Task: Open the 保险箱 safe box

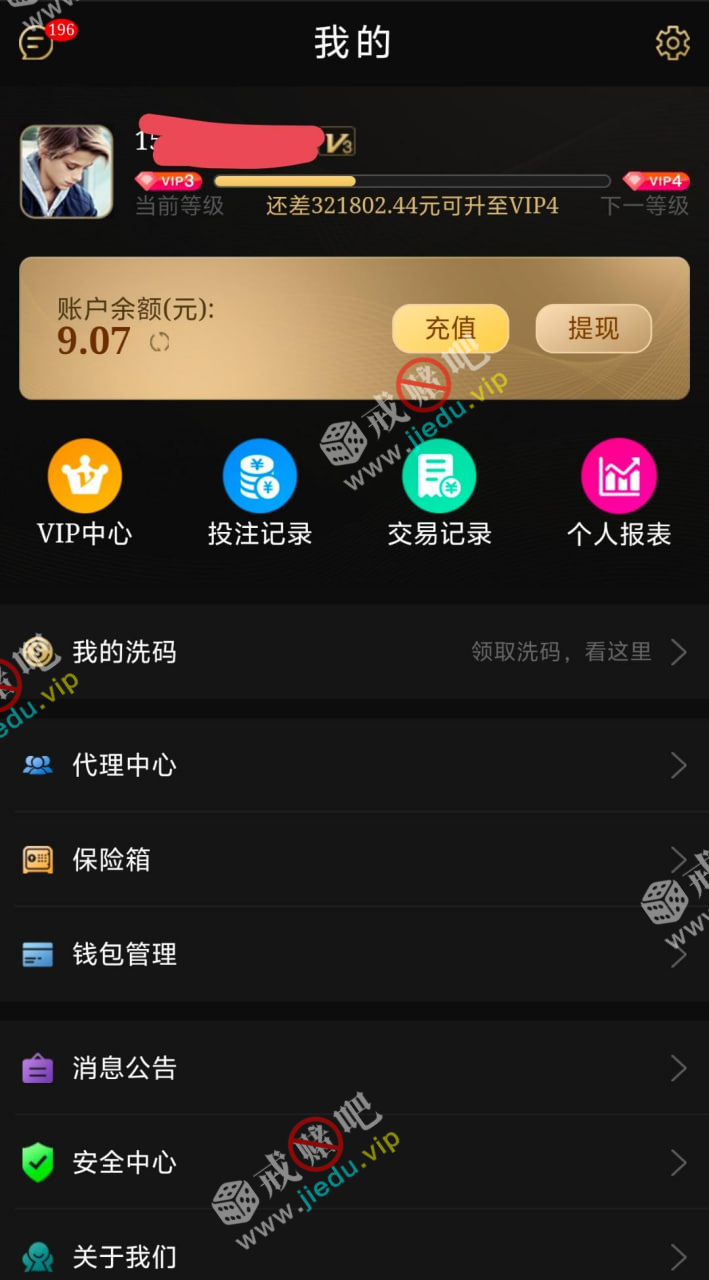Action: [x=354, y=860]
